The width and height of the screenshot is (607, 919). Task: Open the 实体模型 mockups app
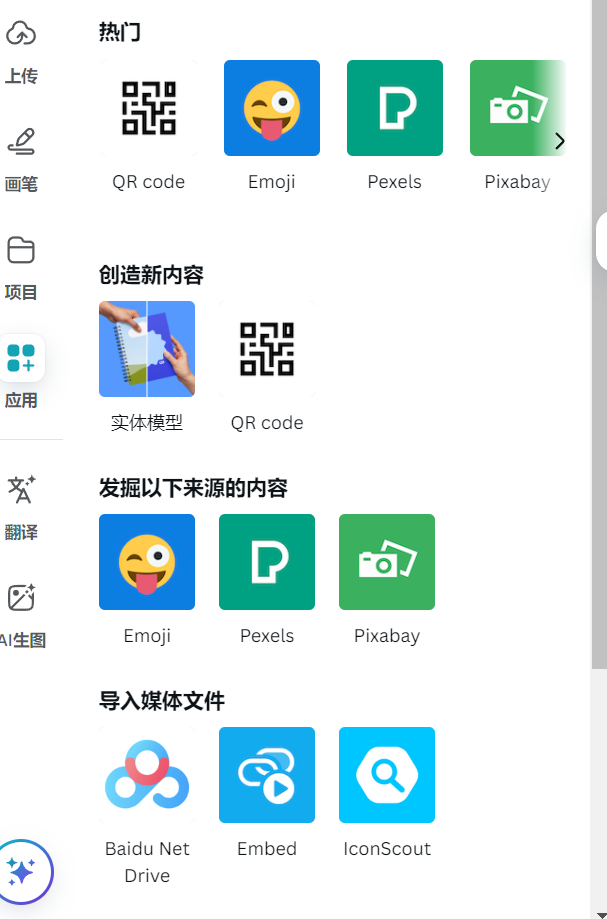[147, 366]
